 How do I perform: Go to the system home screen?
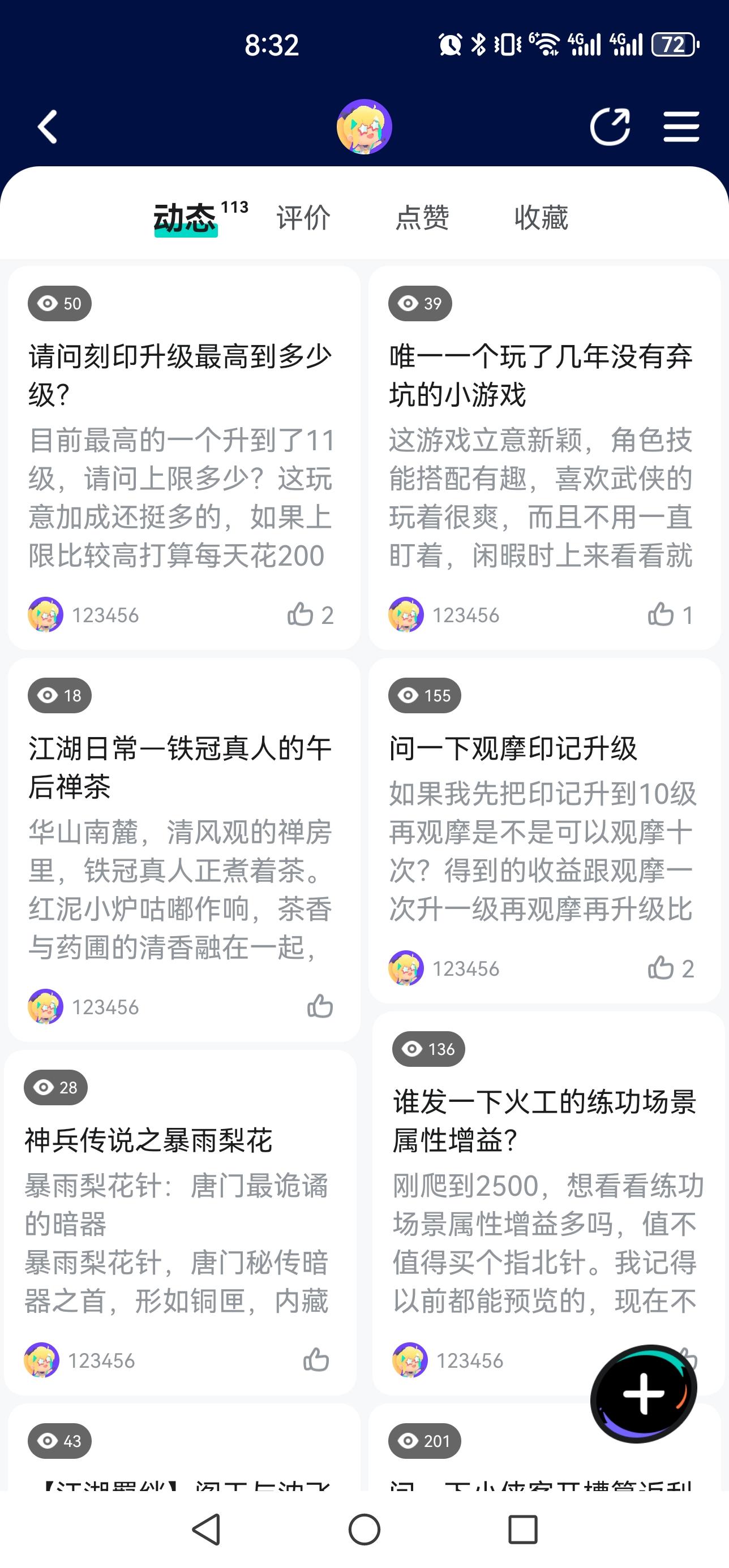point(364,1529)
